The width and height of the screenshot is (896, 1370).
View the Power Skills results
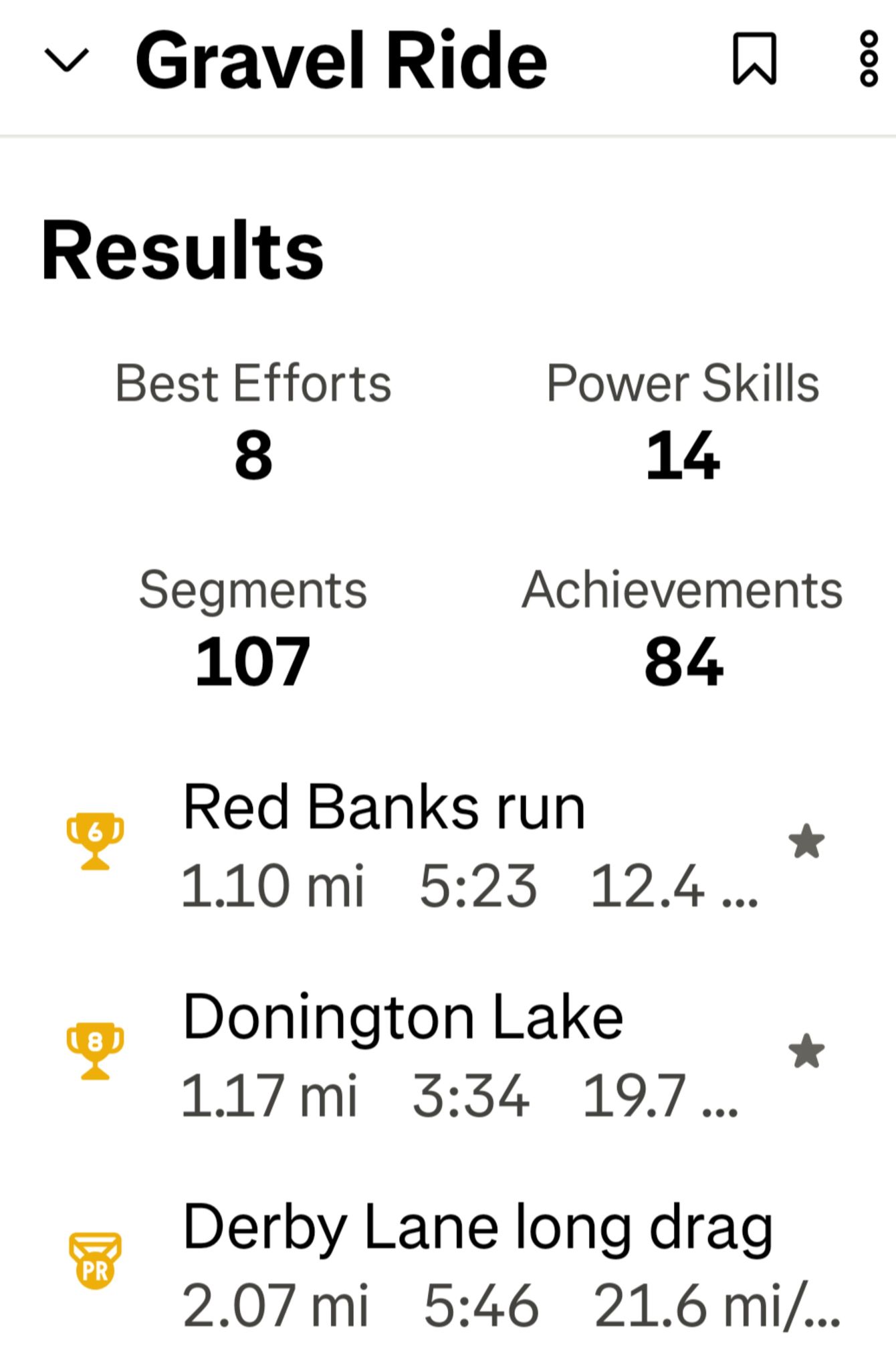tap(683, 420)
